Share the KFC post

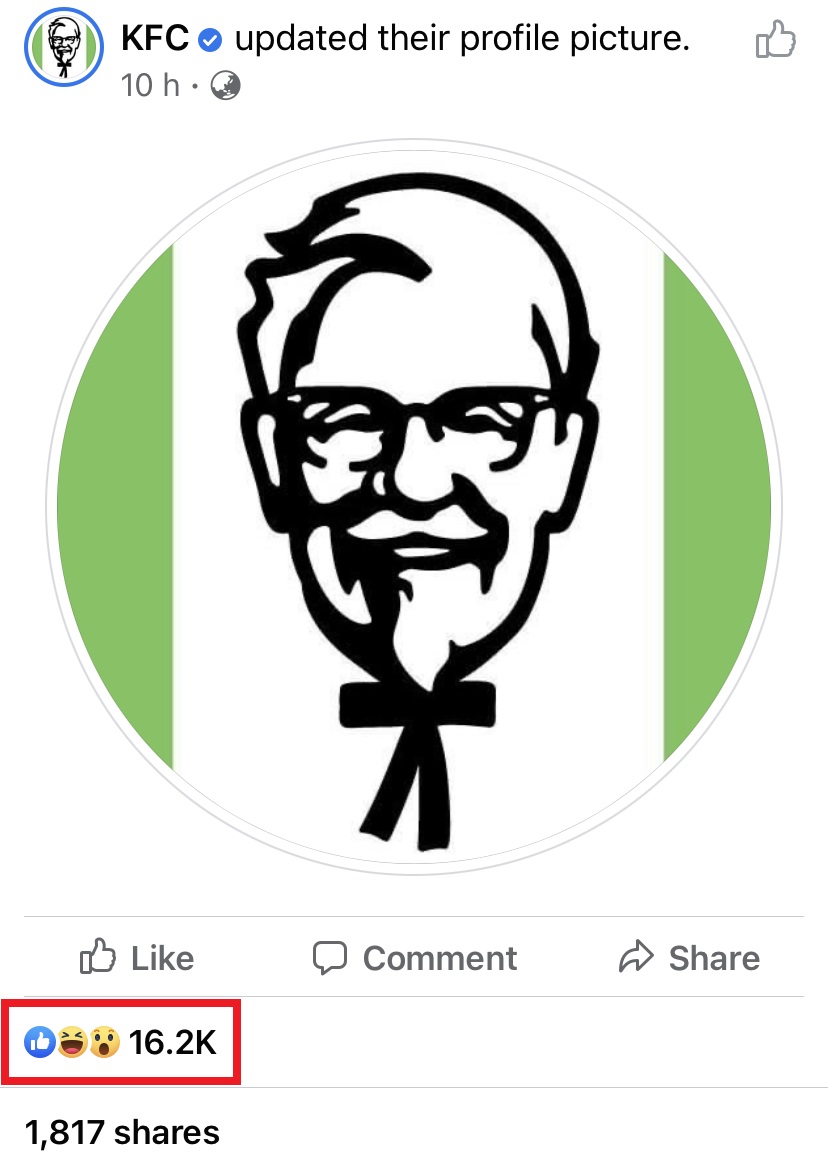690,958
